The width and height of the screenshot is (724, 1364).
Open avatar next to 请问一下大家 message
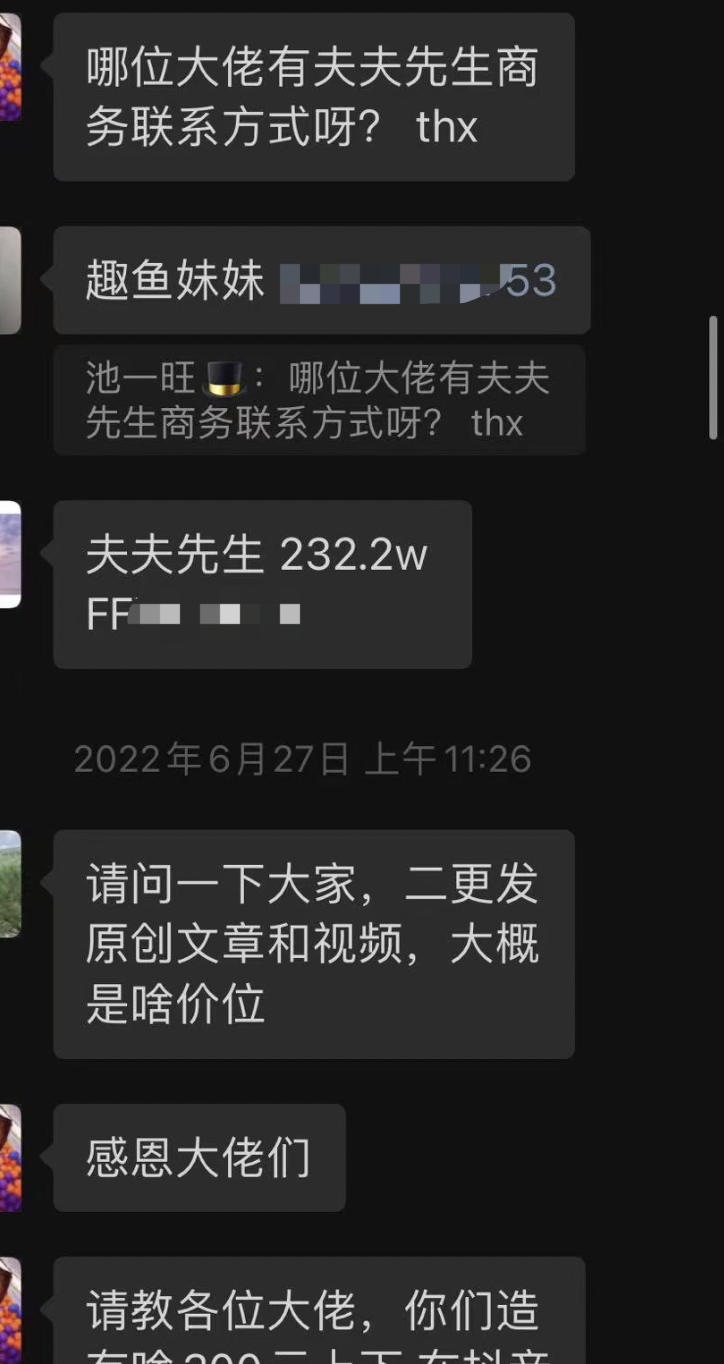(x=9, y=884)
